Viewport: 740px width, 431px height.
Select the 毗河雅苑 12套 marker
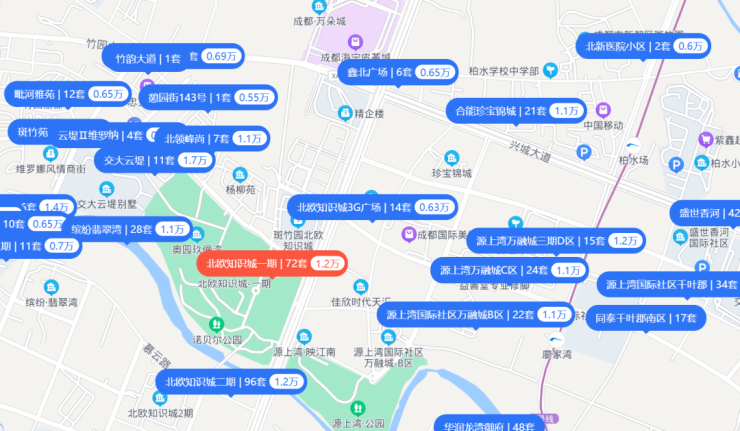coord(66,94)
